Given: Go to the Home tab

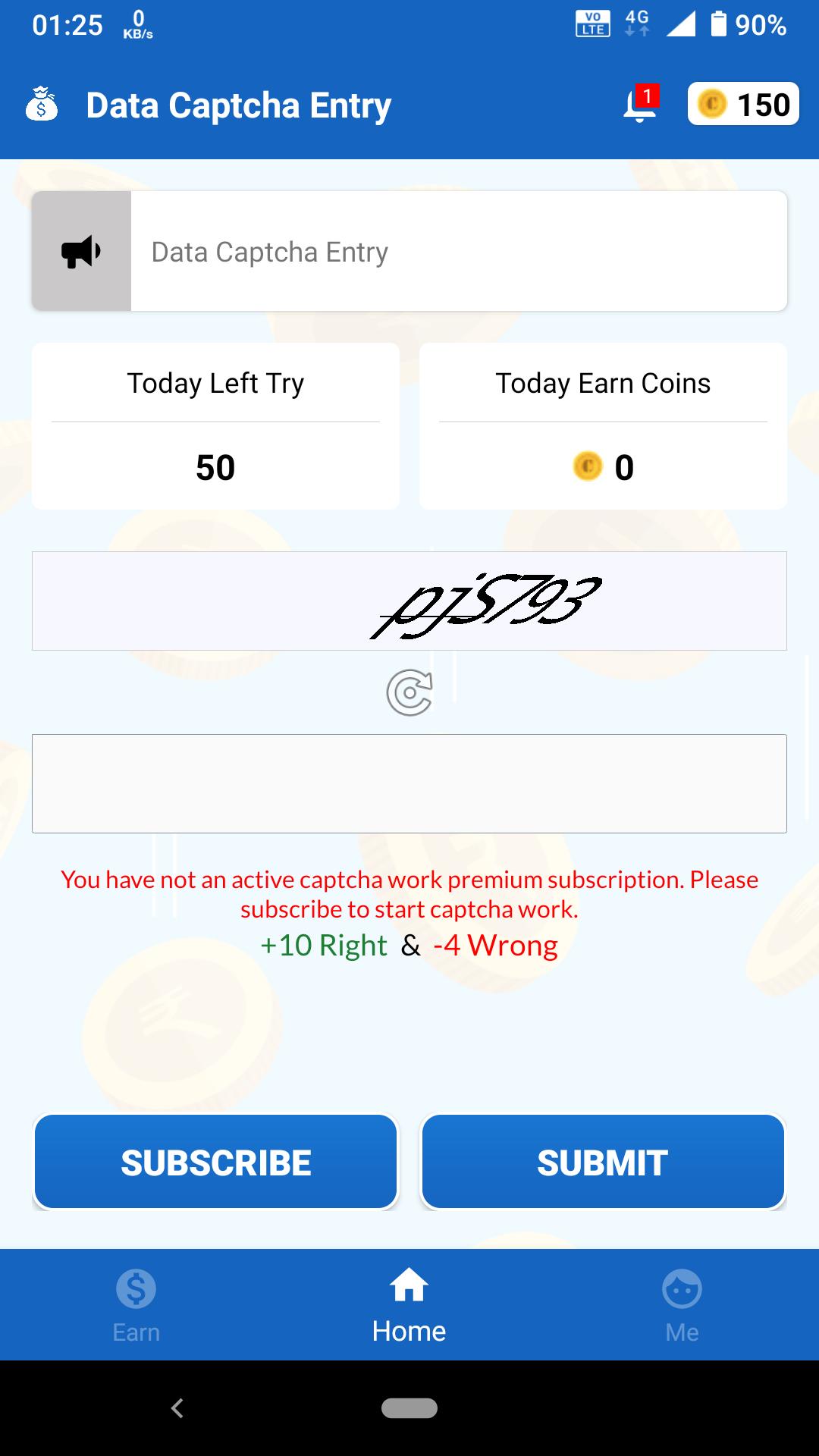Looking at the screenshot, I should 409,1304.
